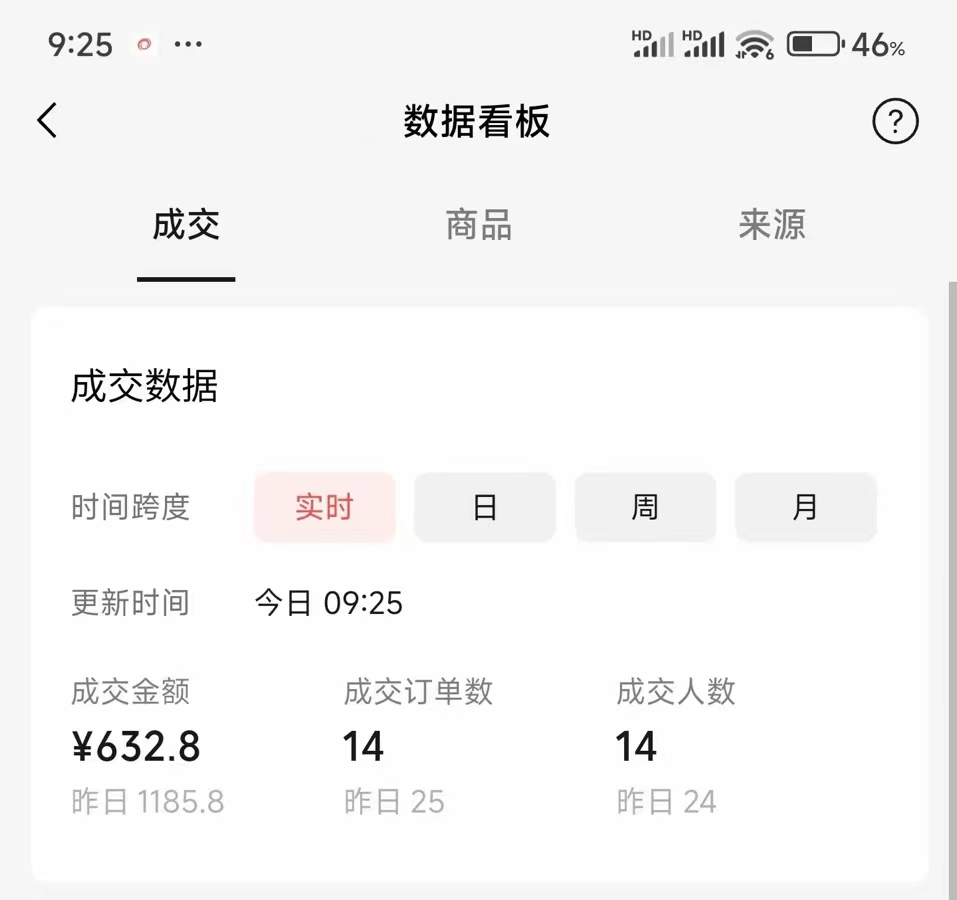
Task: Choose the 实时 time span
Action: point(325,507)
